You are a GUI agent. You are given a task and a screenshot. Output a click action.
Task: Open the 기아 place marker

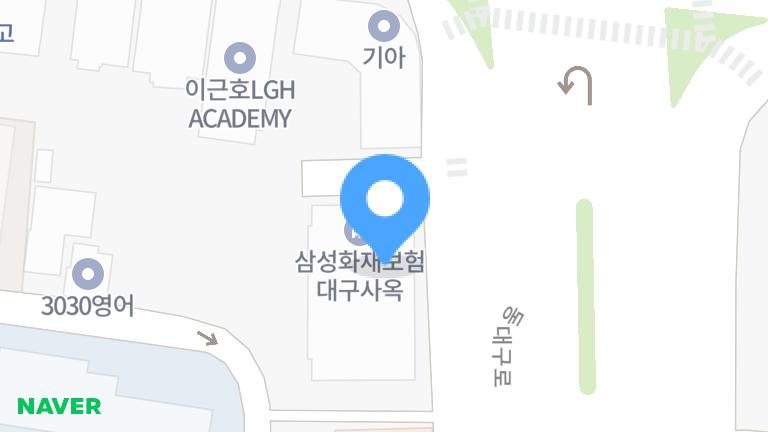[x=383, y=26]
